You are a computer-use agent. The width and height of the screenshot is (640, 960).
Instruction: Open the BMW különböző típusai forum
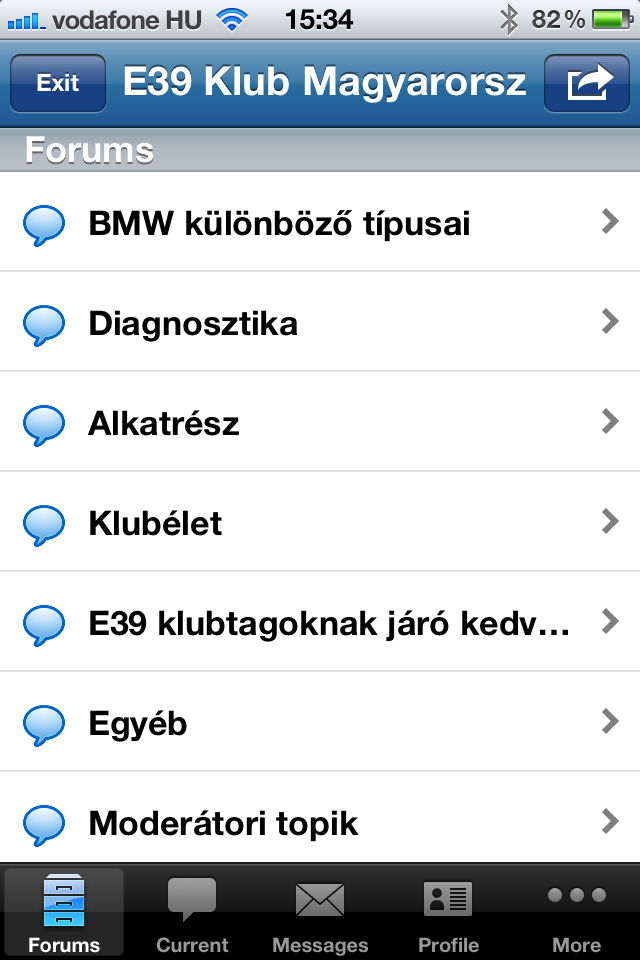320,223
